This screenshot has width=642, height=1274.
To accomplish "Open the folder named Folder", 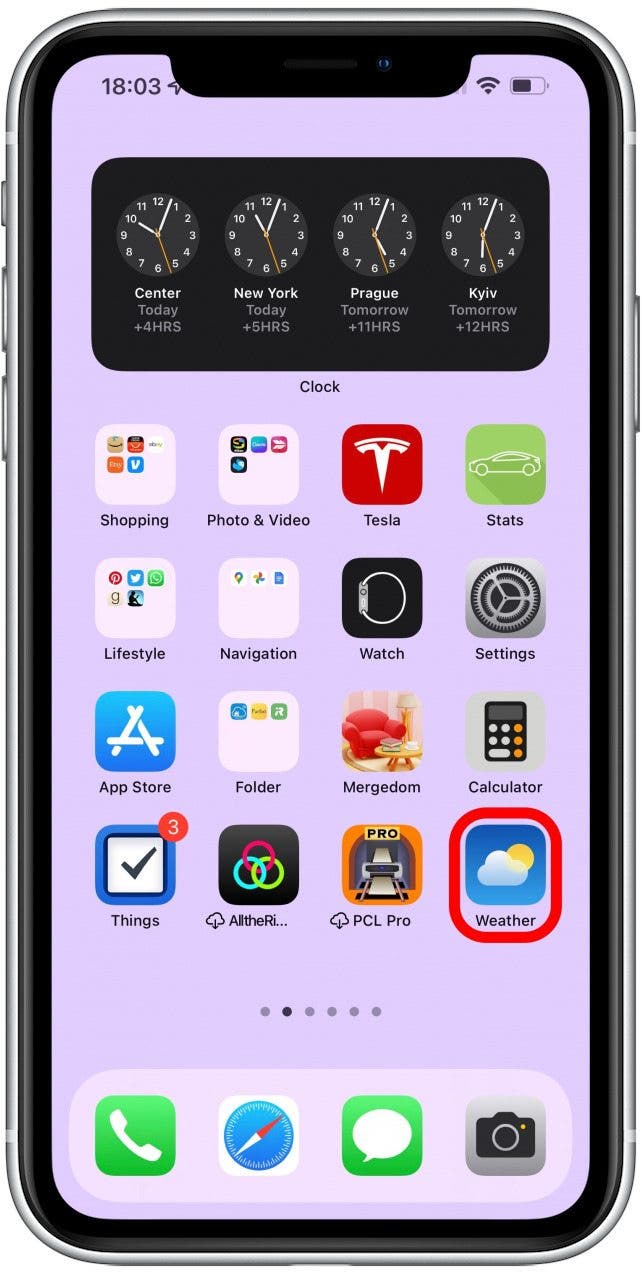I will pos(258,731).
